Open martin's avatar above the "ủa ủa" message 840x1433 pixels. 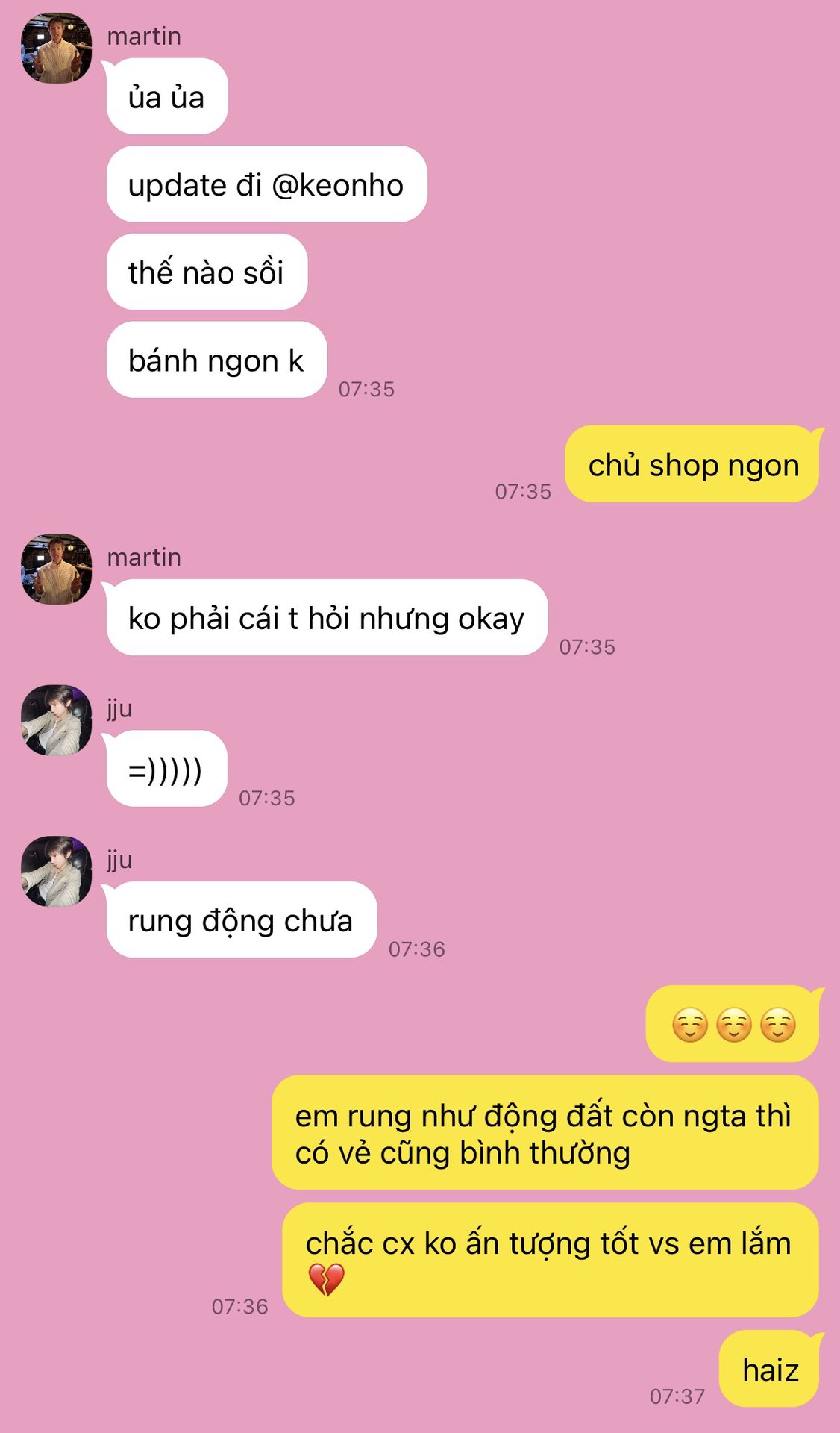pos(56,48)
